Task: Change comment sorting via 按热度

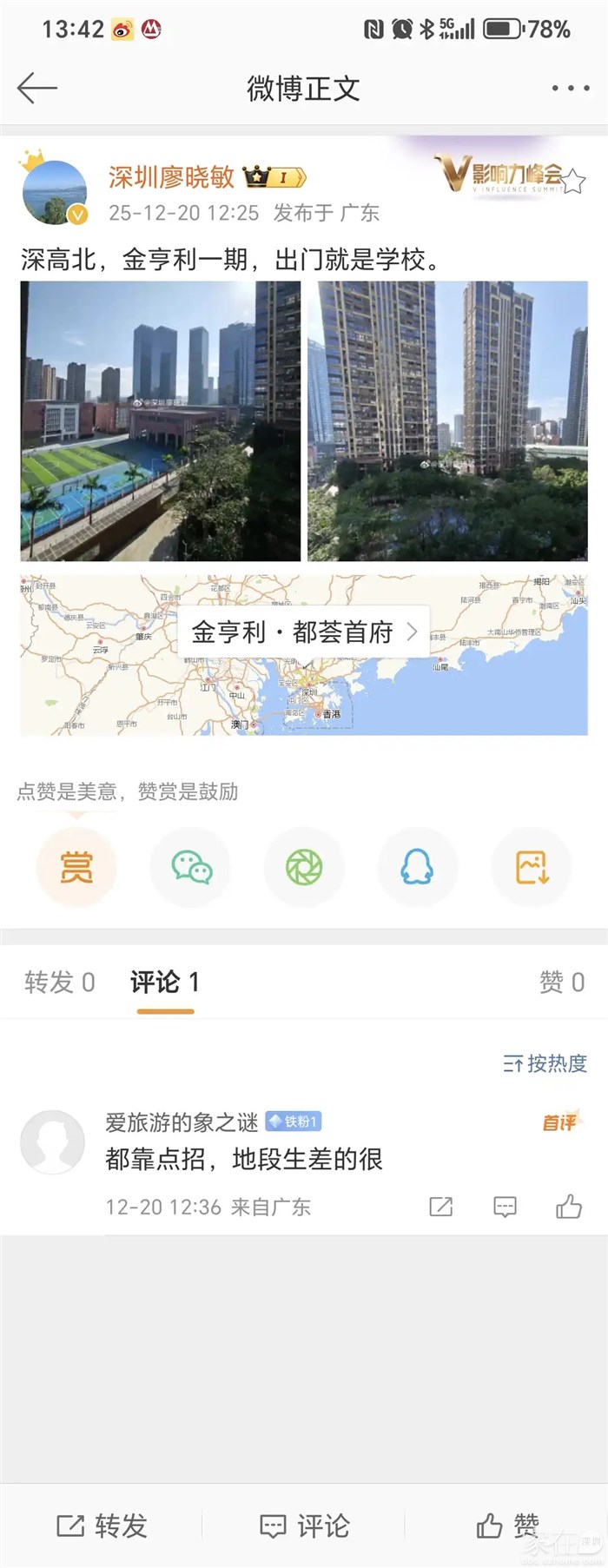Action: click(x=545, y=1063)
